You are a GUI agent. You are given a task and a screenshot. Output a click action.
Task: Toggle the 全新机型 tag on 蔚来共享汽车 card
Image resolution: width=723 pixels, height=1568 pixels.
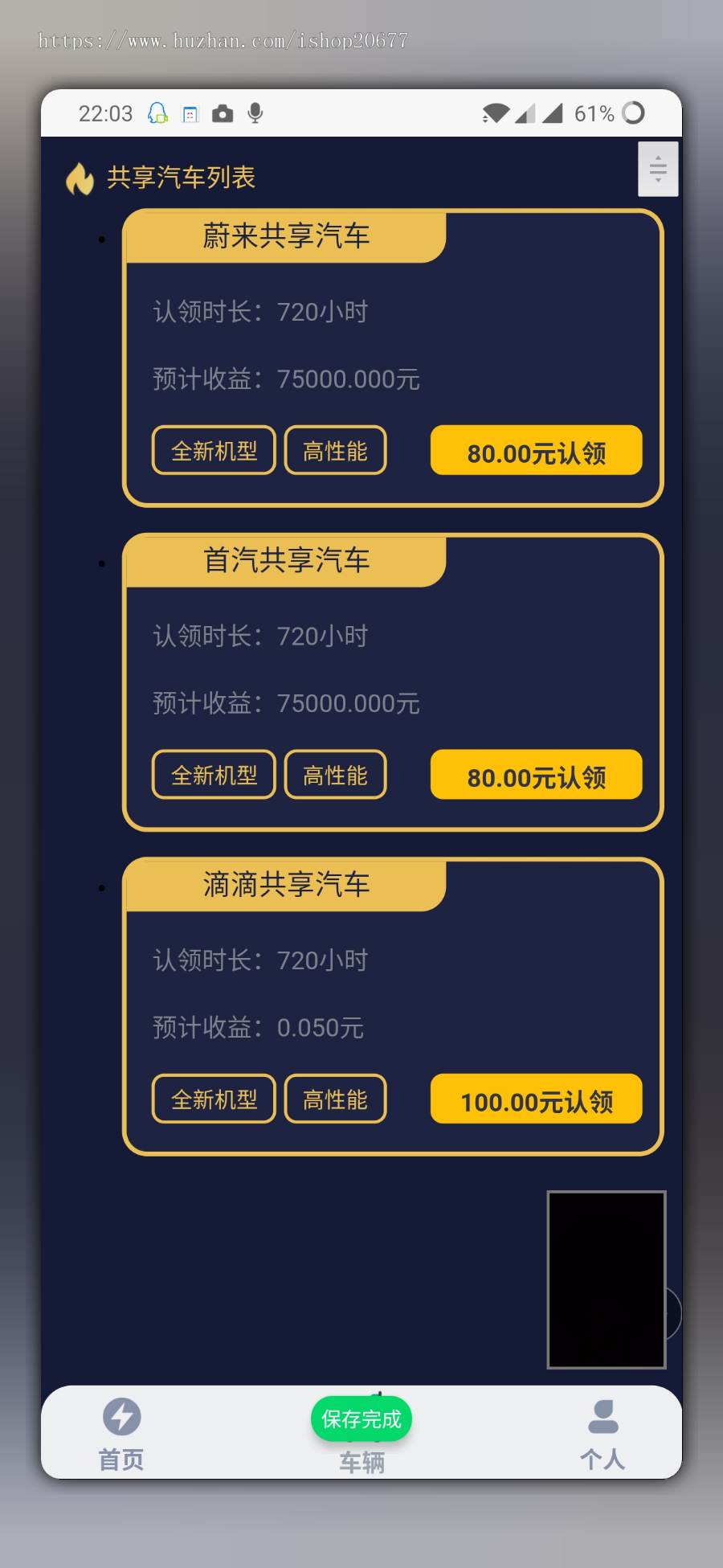213,451
